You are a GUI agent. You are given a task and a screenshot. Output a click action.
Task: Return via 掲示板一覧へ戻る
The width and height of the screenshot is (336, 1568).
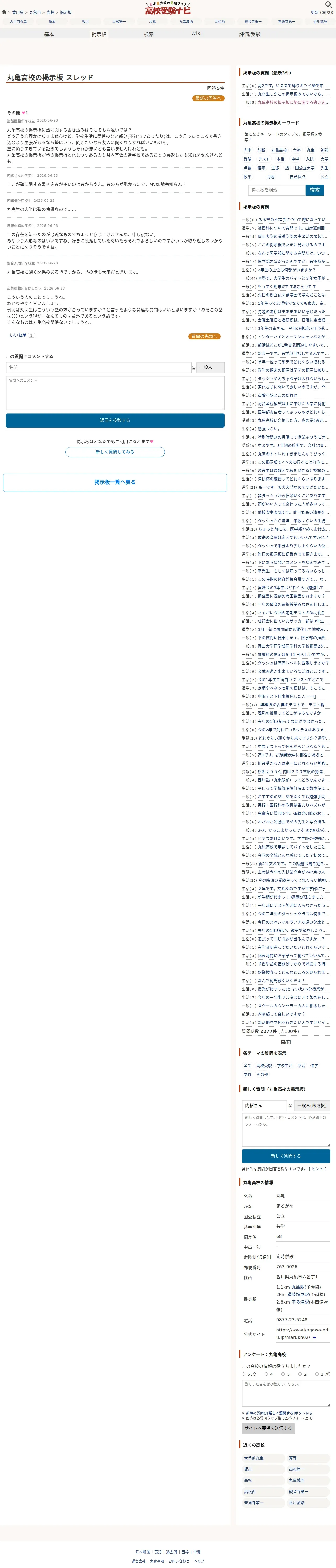tap(115, 482)
